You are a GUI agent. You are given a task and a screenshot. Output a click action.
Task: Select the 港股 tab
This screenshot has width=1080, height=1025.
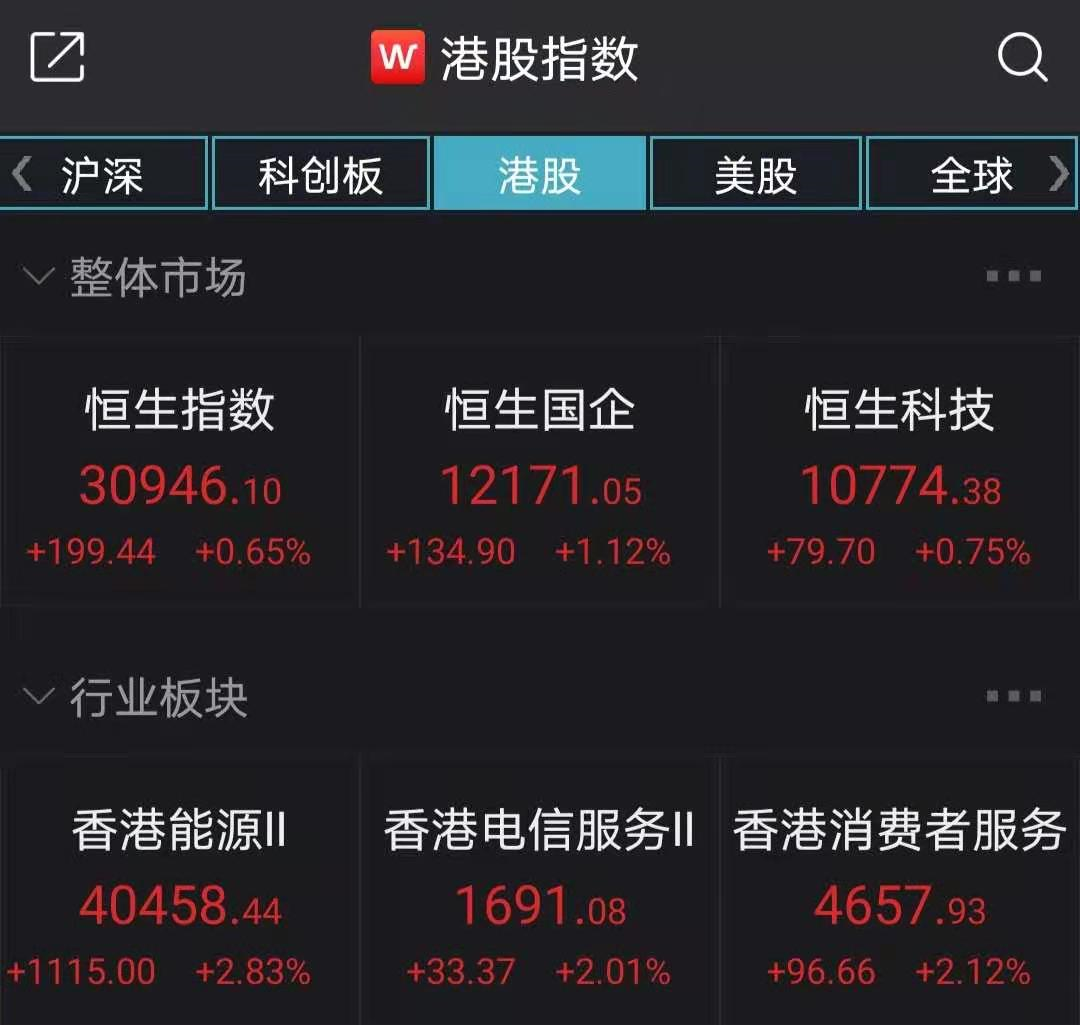(539, 175)
